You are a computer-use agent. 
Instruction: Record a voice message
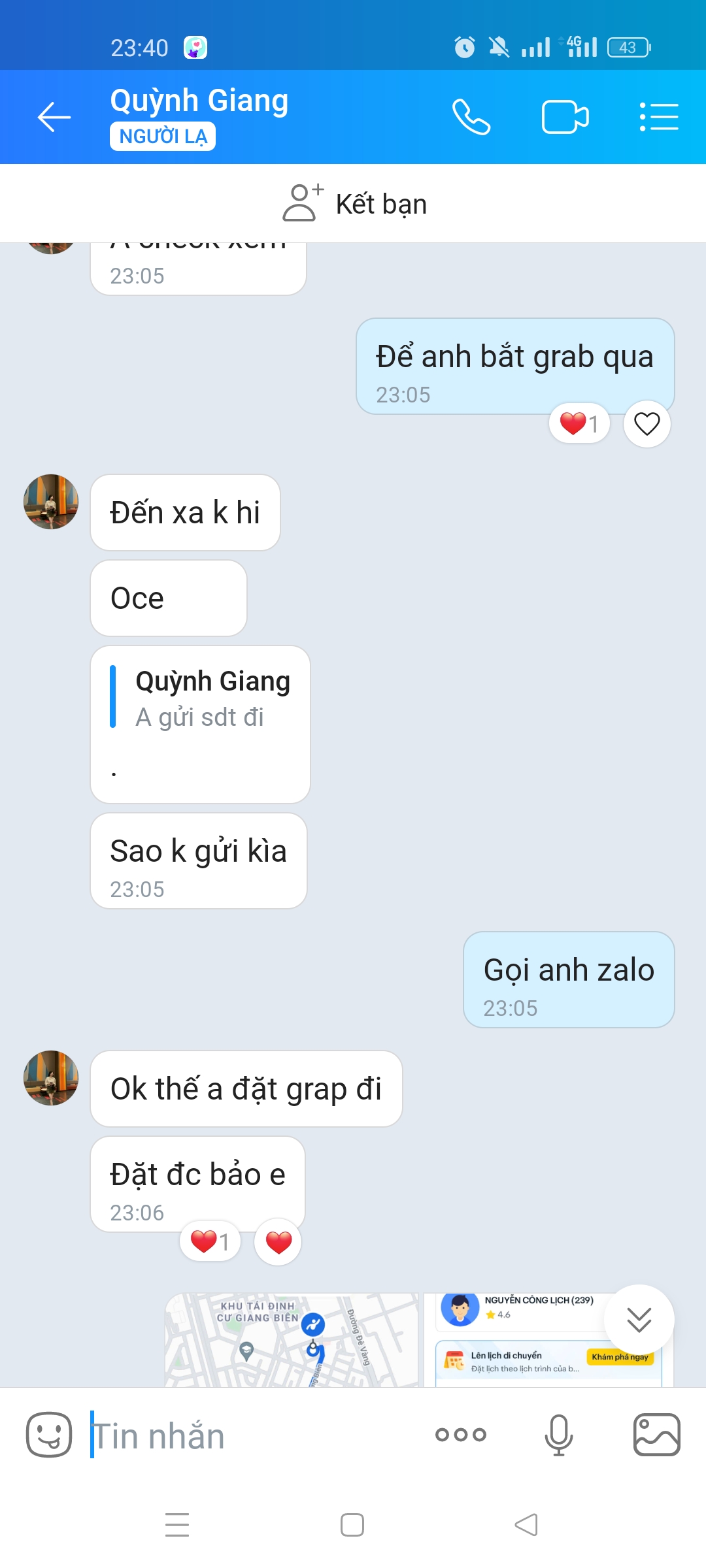pyautogui.click(x=558, y=1435)
